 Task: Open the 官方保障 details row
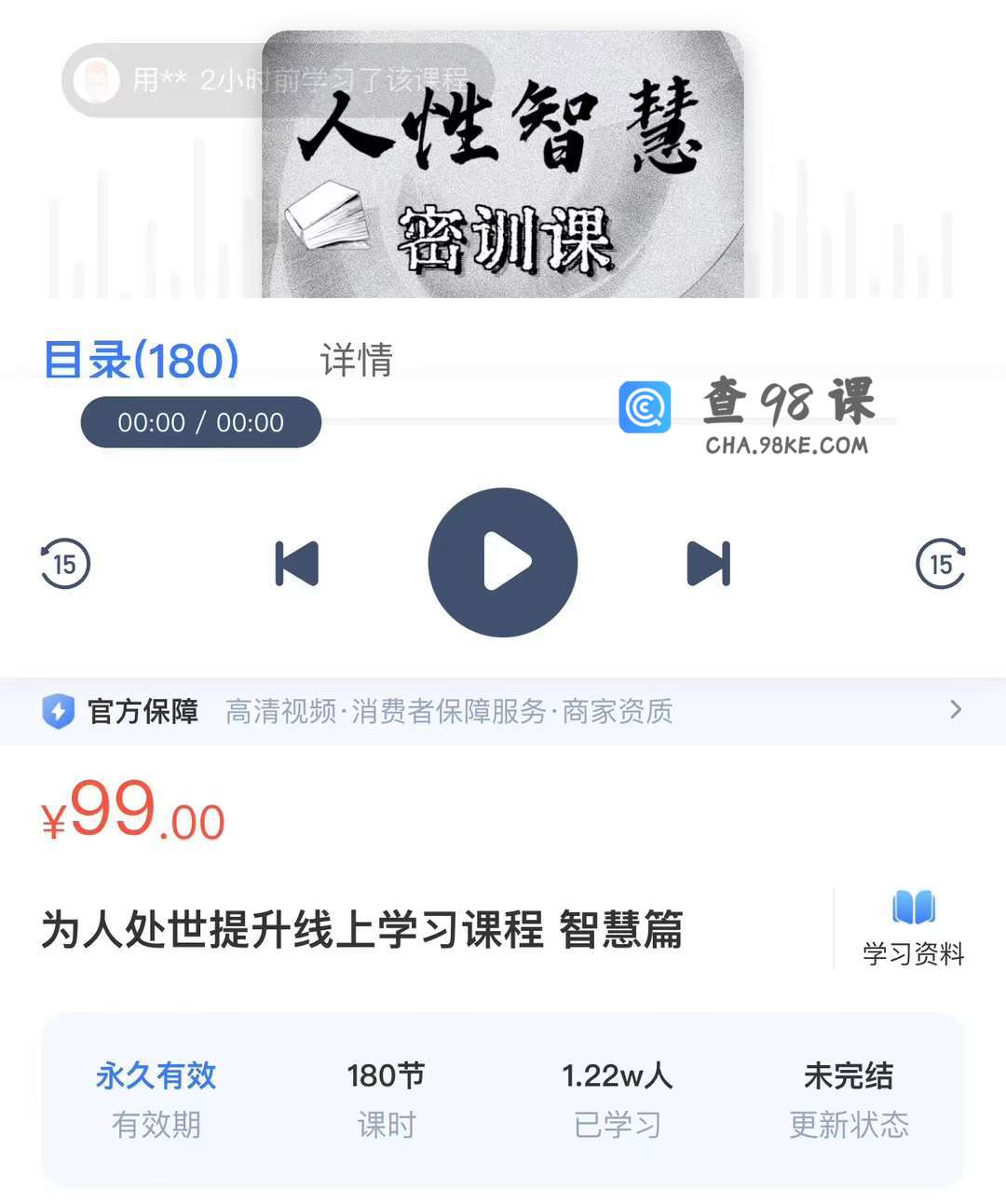[503, 711]
